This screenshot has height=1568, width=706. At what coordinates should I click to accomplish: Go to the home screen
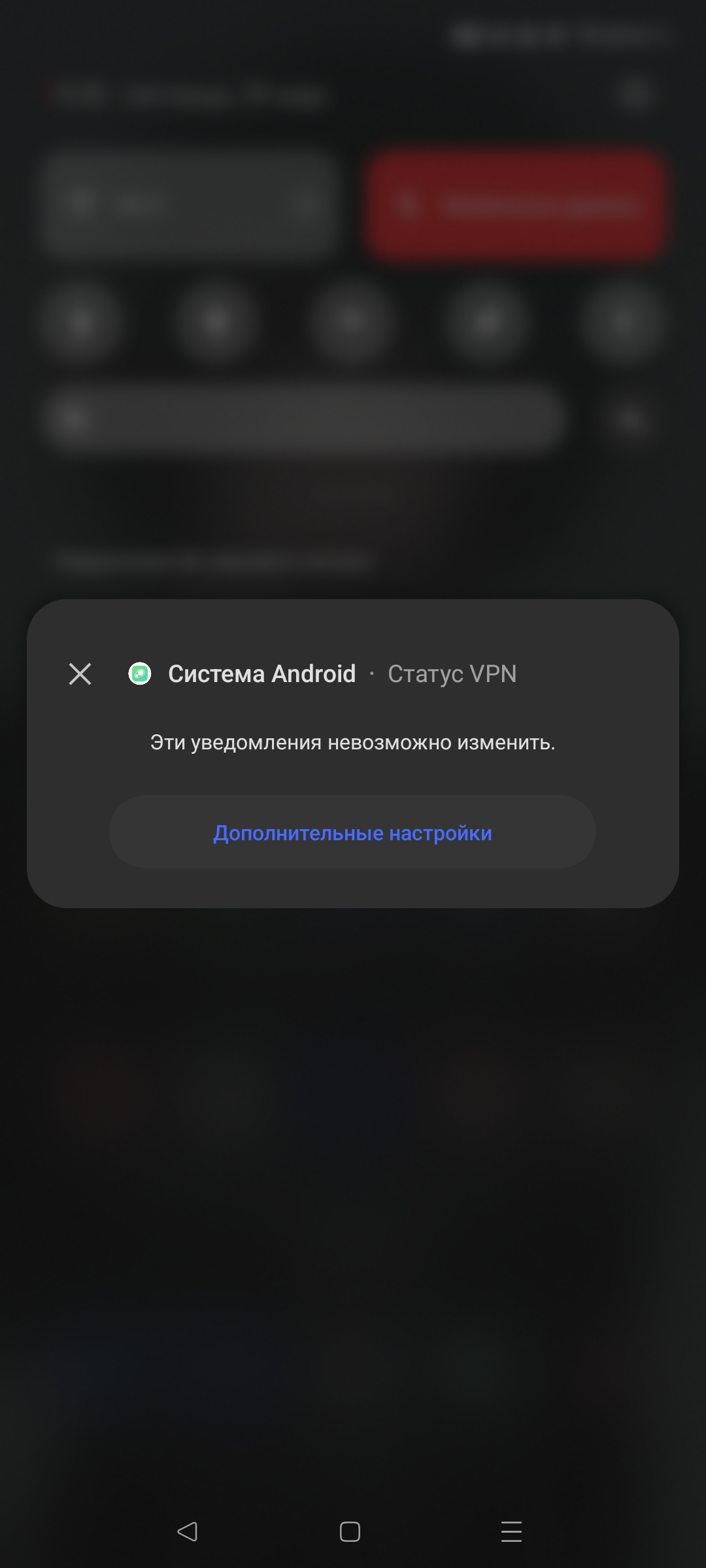(350, 1531)
